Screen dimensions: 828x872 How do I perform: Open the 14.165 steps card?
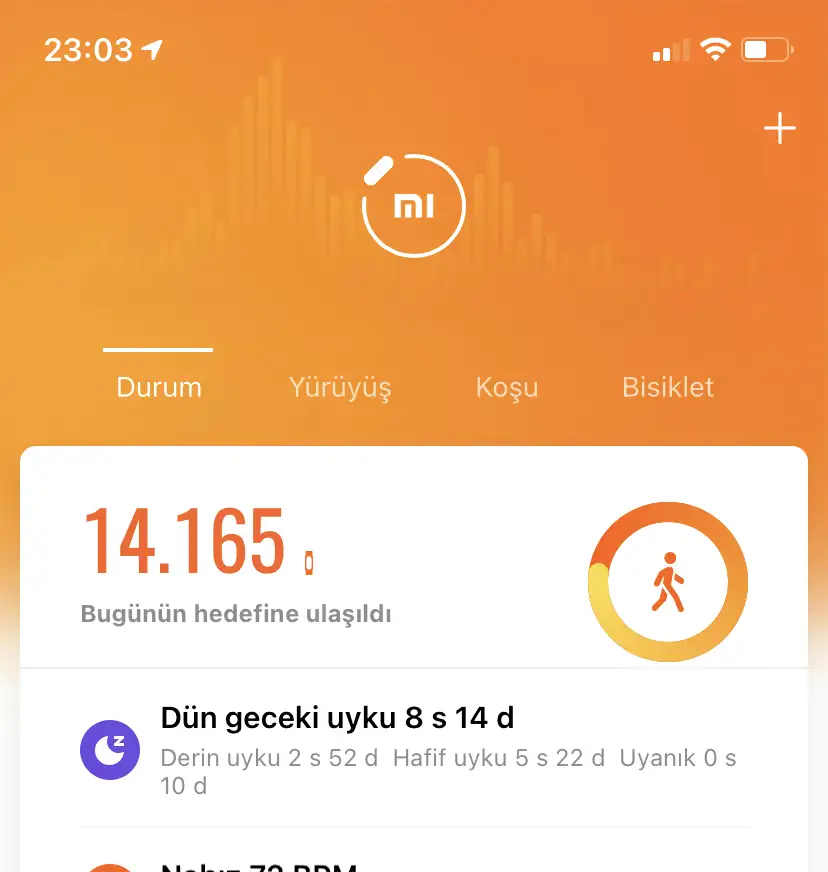300,560
